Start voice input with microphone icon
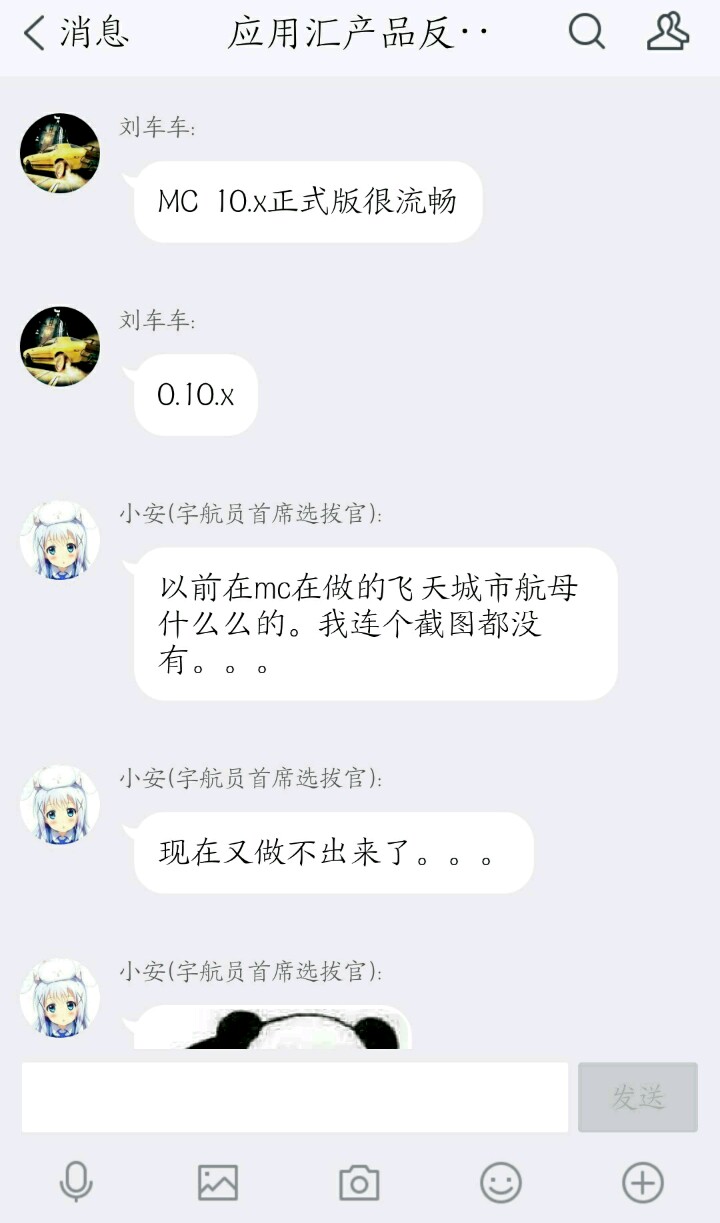This screenshot has height=1223, width=720. click(x=76, y=1183)
